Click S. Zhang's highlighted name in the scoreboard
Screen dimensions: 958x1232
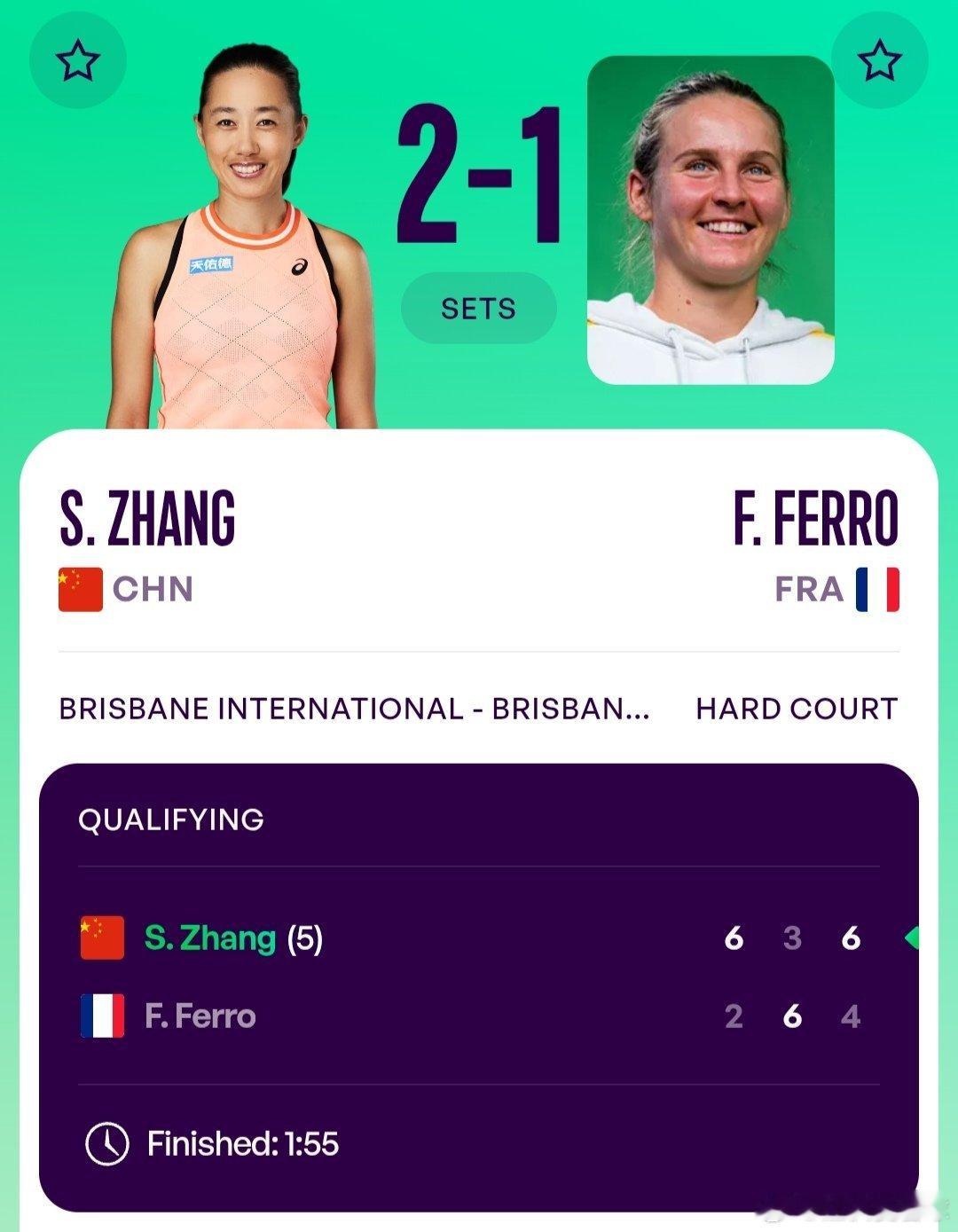pyautogui.click(x=211, y=938)
